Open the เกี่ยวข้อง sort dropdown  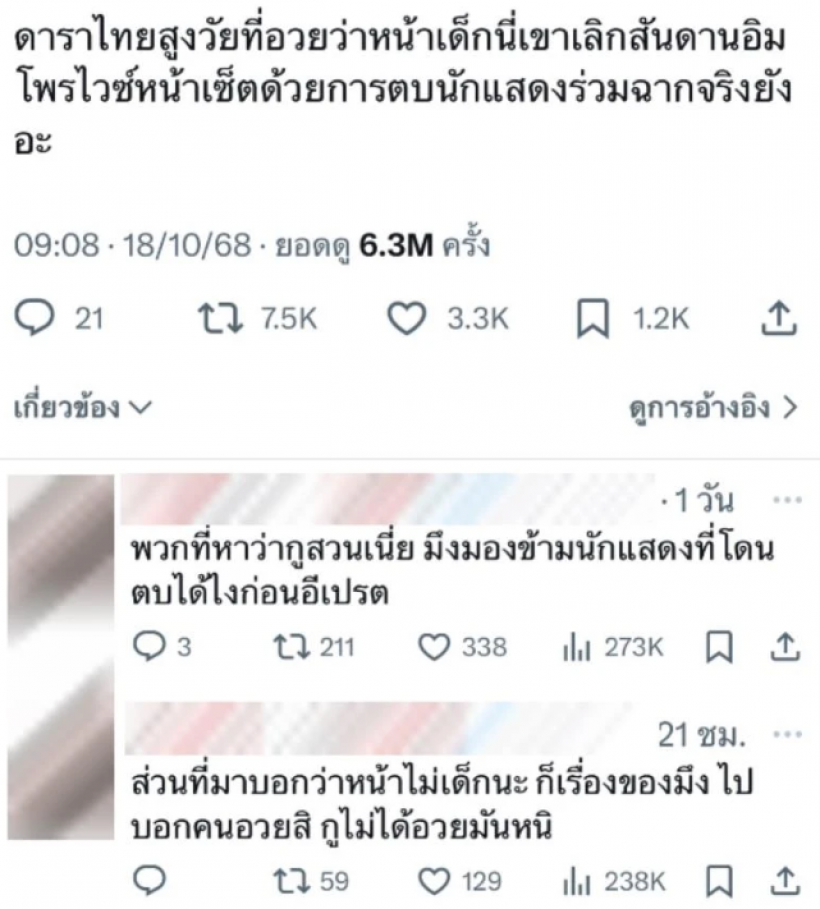83,408
